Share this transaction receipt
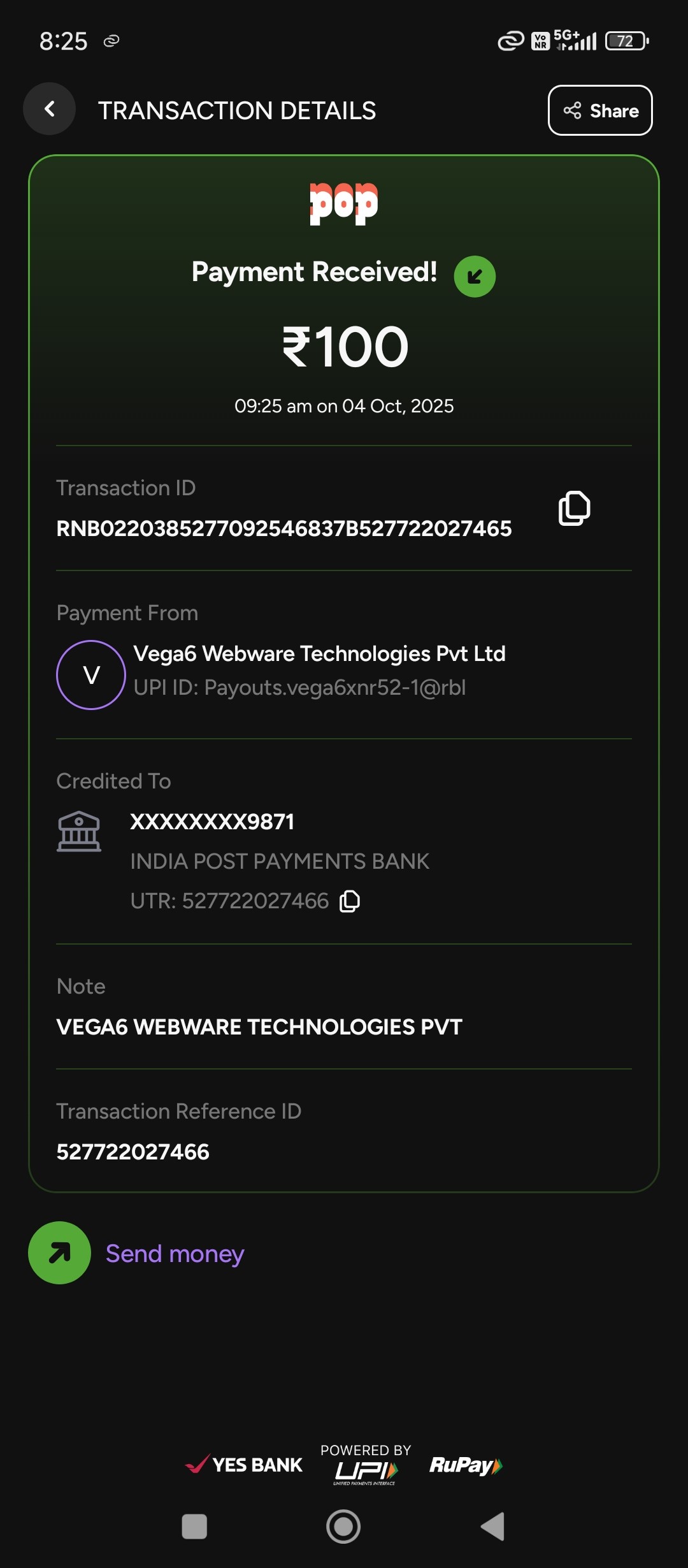The width and height of the screenshot is (688, 1568). (x=600, y=110)
